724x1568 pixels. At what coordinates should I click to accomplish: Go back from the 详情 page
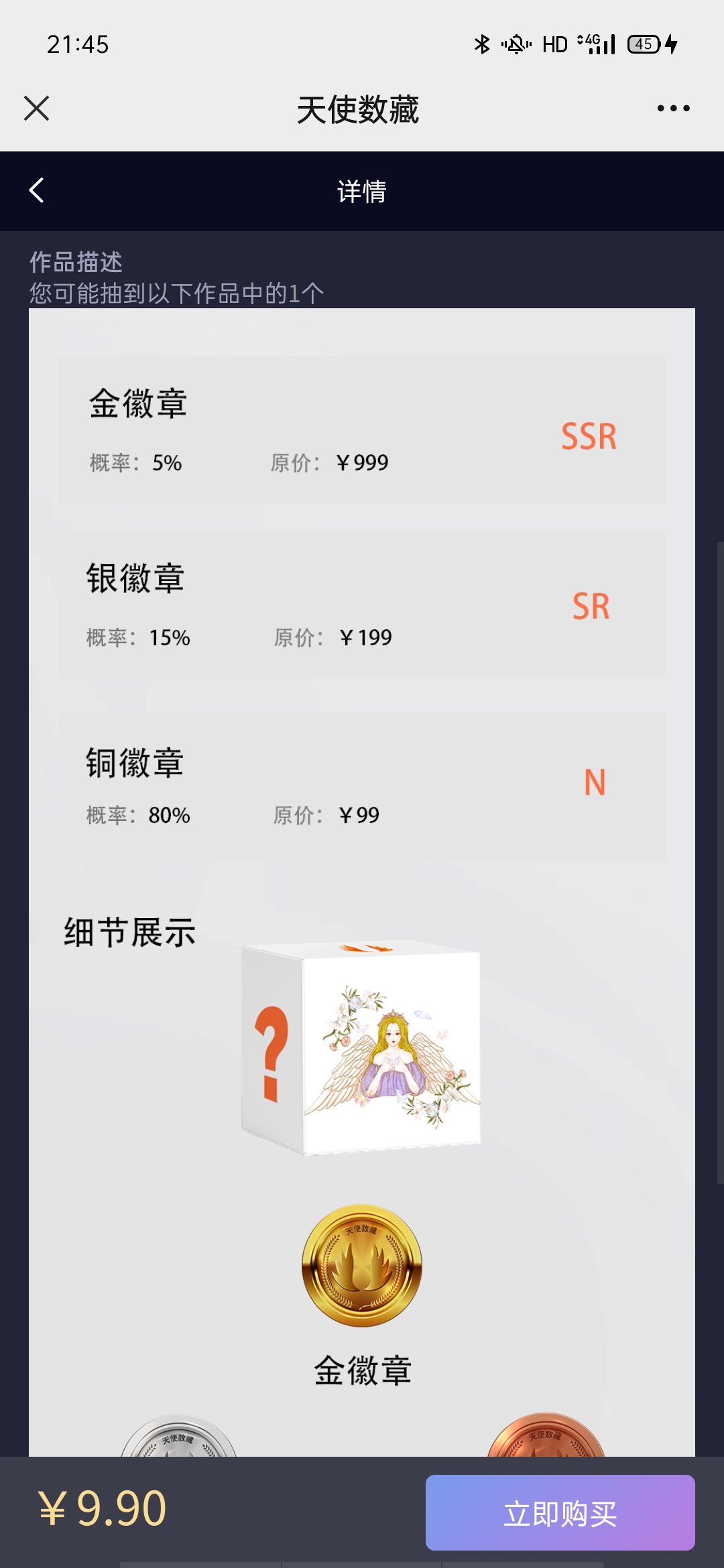click(37, 190)
